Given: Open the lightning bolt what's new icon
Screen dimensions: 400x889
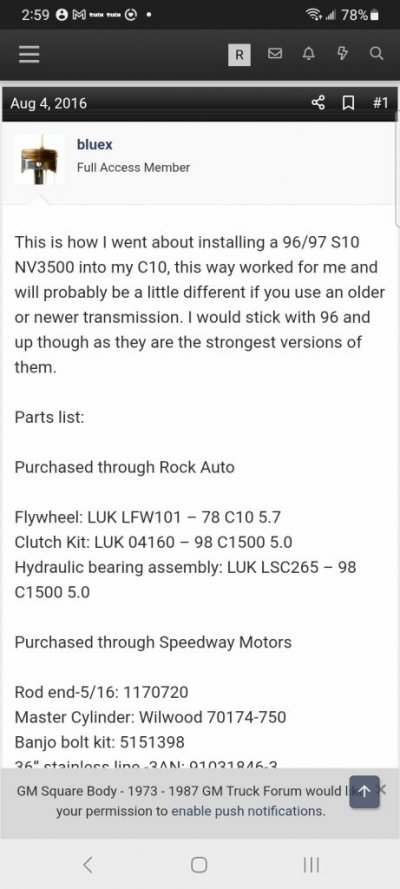Looking at the screenshot, I should 342,54.
